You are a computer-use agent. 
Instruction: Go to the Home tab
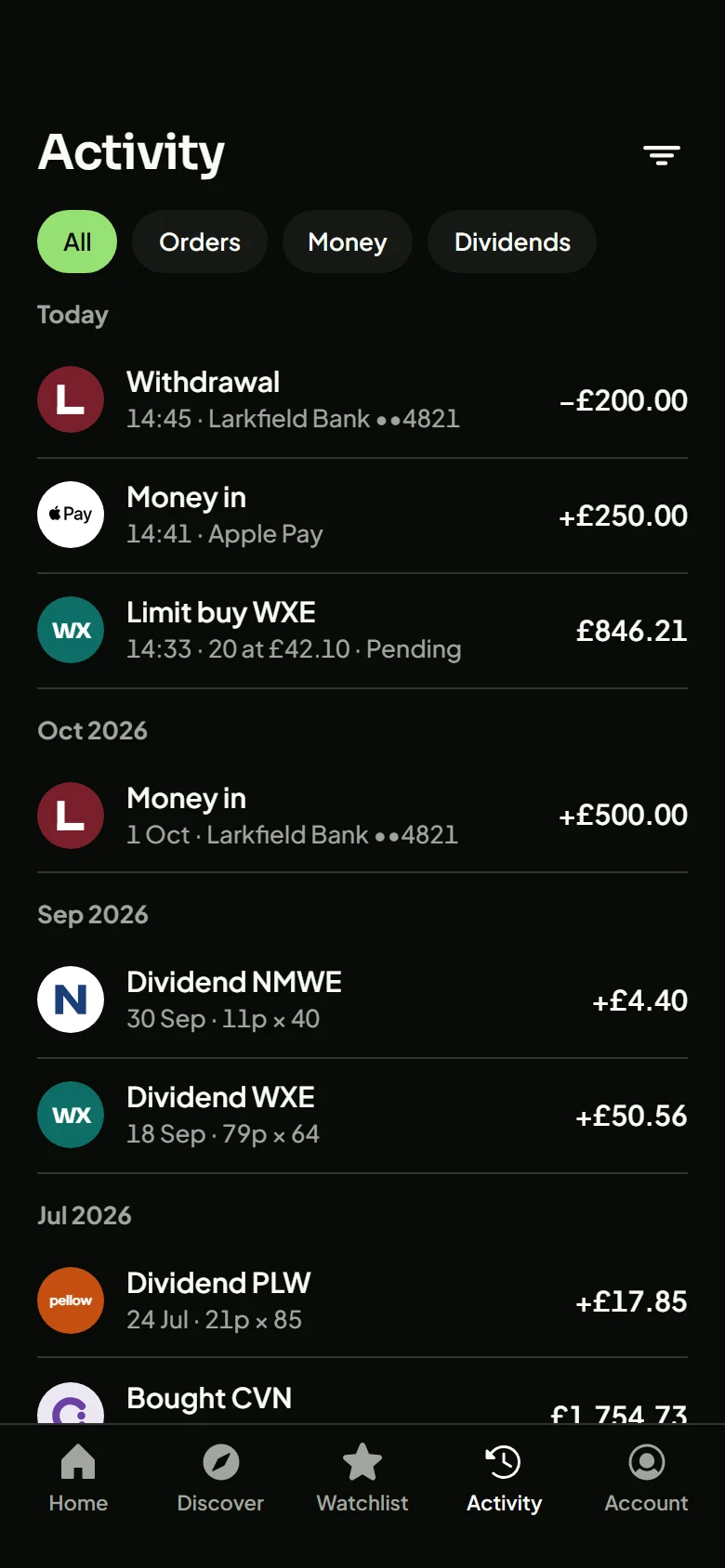[78, 1479]
